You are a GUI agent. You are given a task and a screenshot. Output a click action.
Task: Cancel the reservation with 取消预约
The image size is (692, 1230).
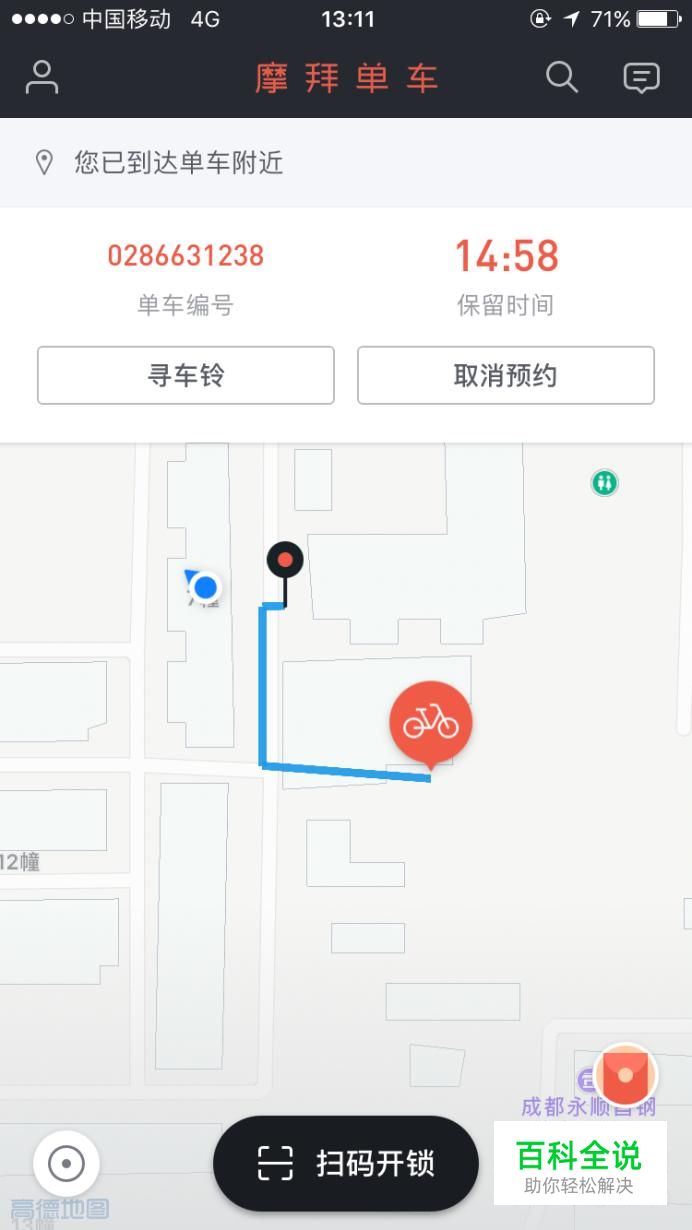coord(506,375)
